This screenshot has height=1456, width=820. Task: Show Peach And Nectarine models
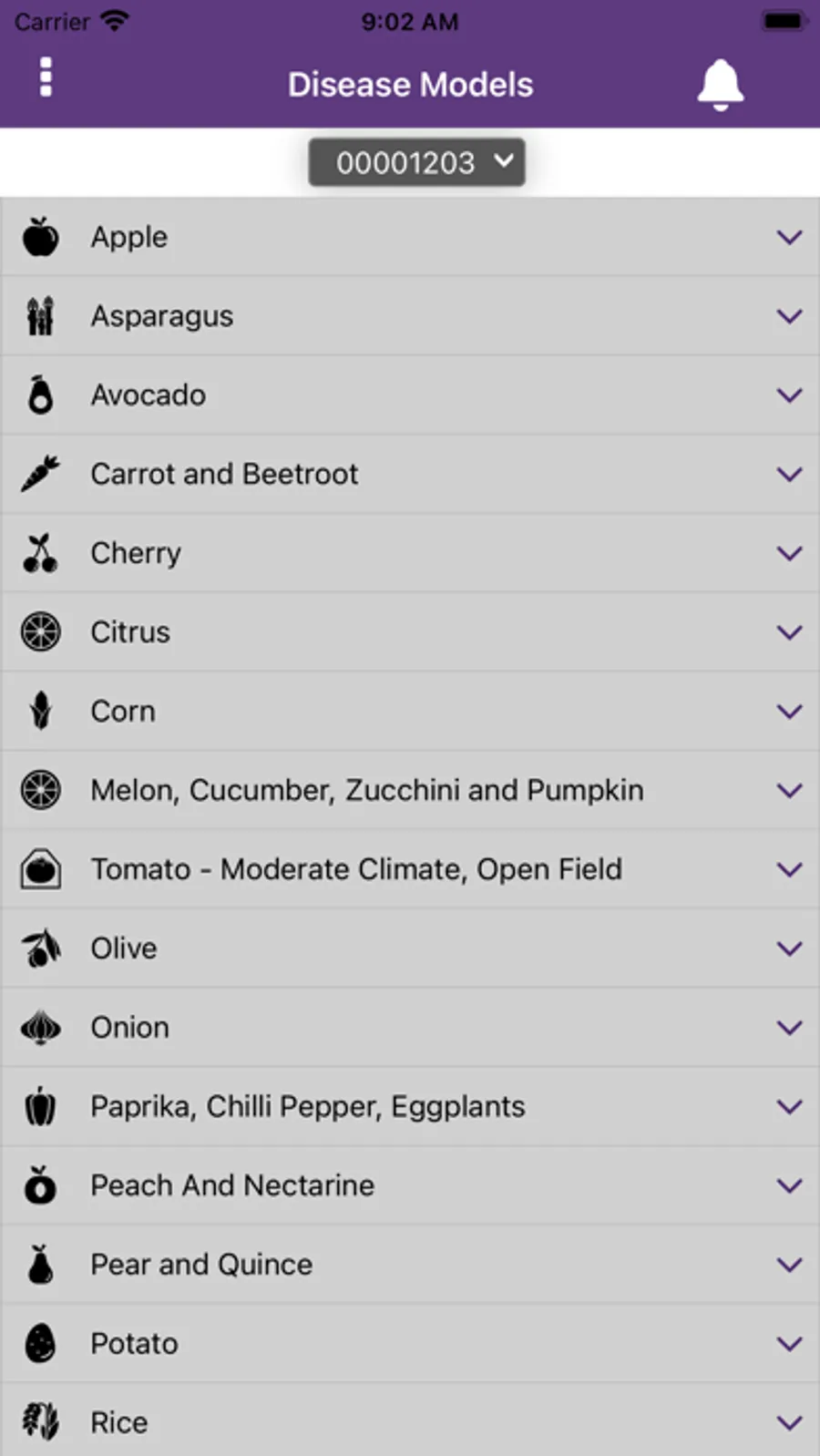click(x=410, y=1185)
